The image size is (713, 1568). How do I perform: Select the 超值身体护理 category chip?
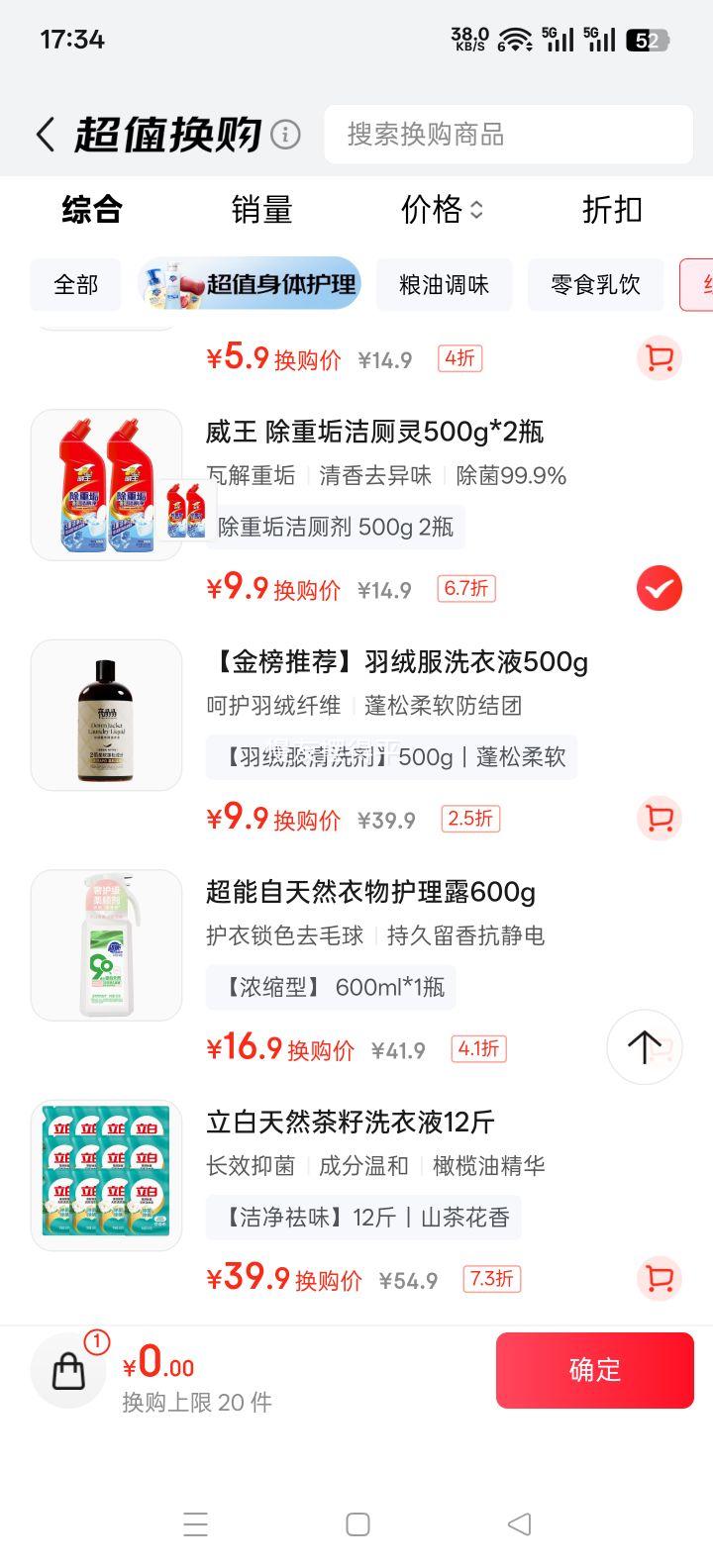[251, 284]
